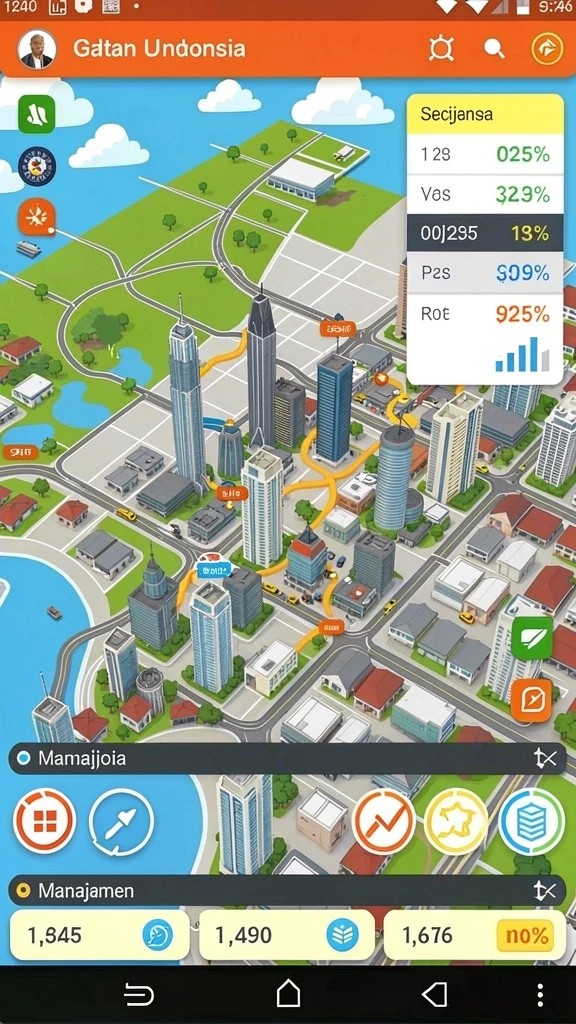The height and width of the screenshot is (1024, 576).
Task: Tap the orange star burst map icon
Action: pyautogui.click(x=37, y=217)
